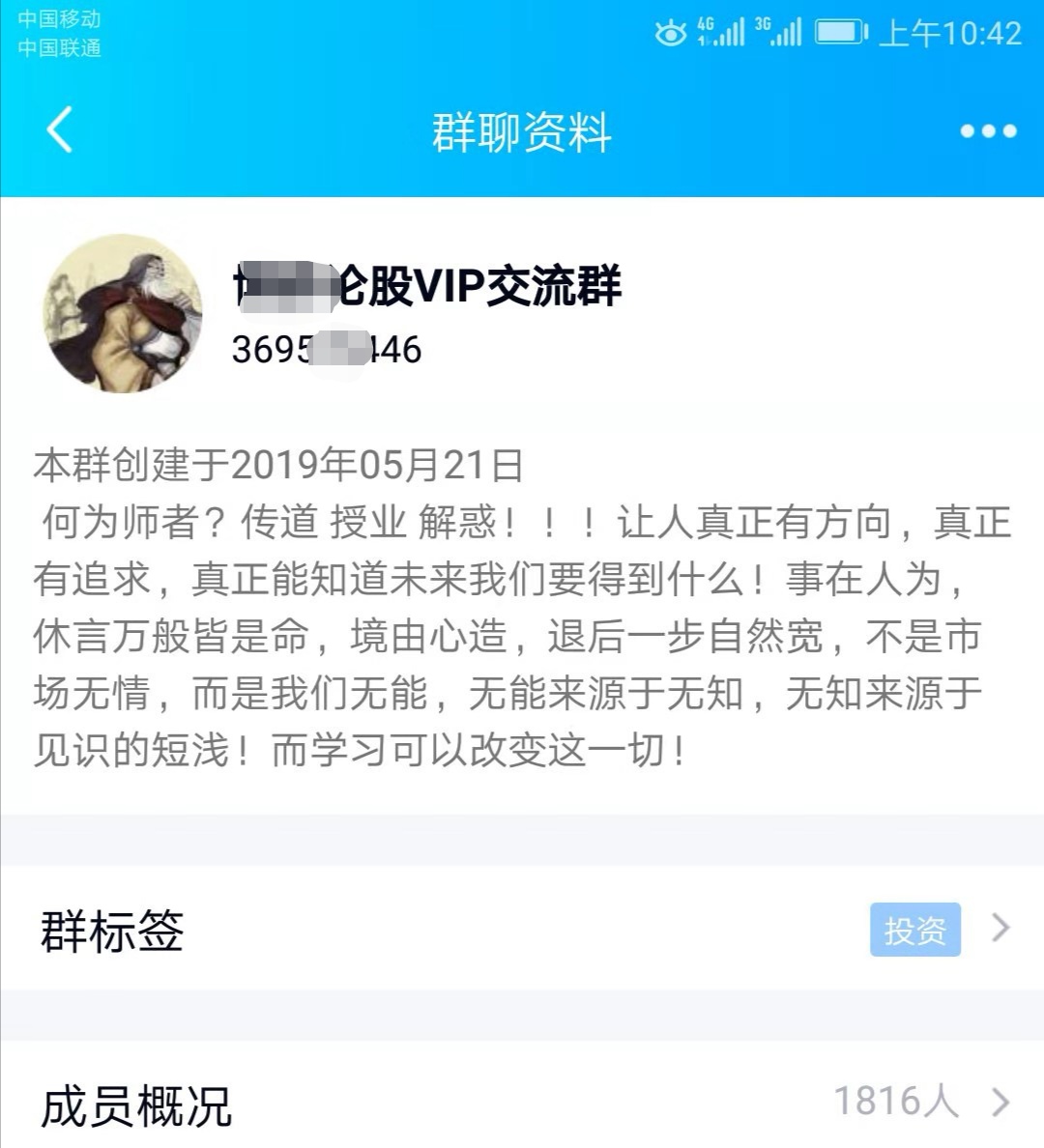Select the 投资 tag chip

(x=914, y=930)
